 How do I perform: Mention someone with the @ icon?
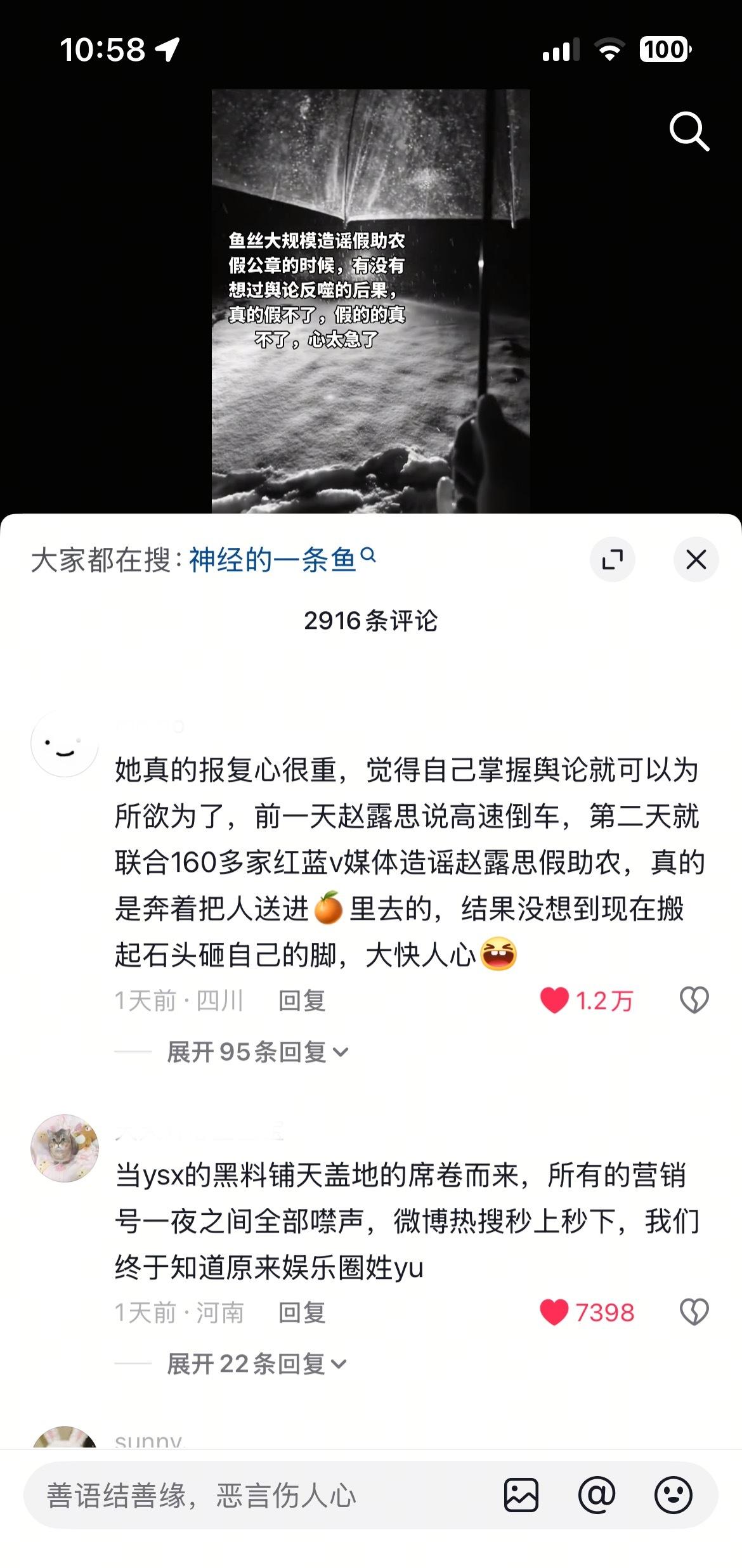pyautogui.click(x=597, y=1496)
